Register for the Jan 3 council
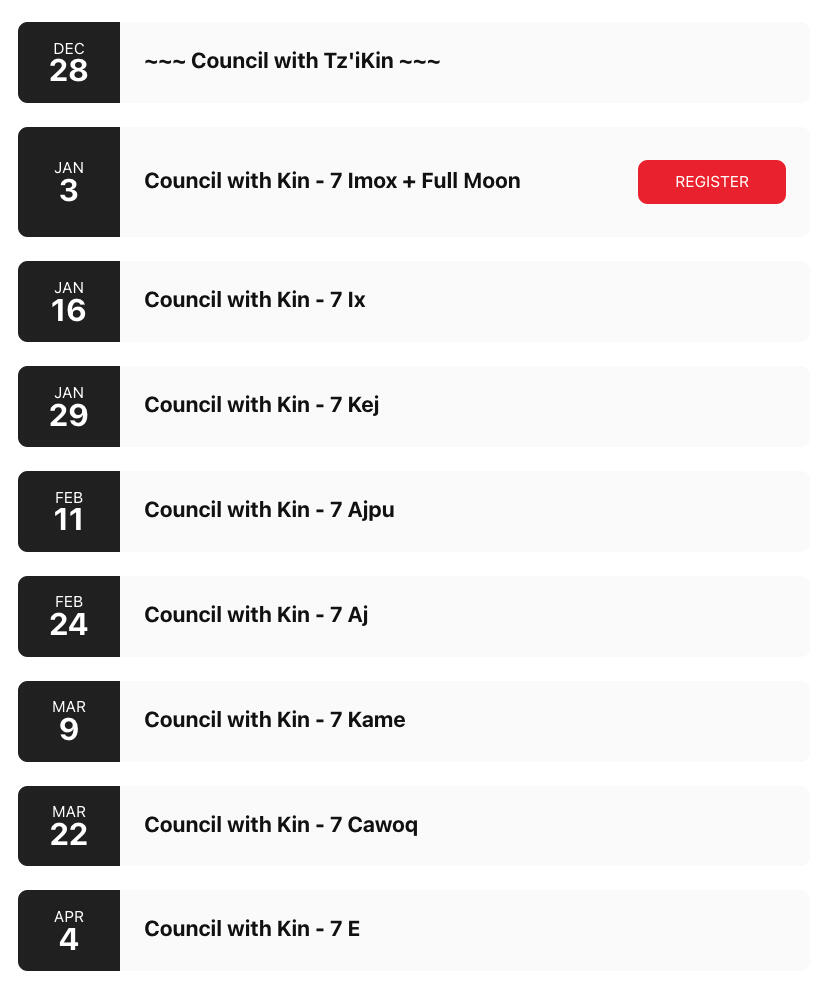This screenshot has height=990, width=836. (x=711, y=182)
